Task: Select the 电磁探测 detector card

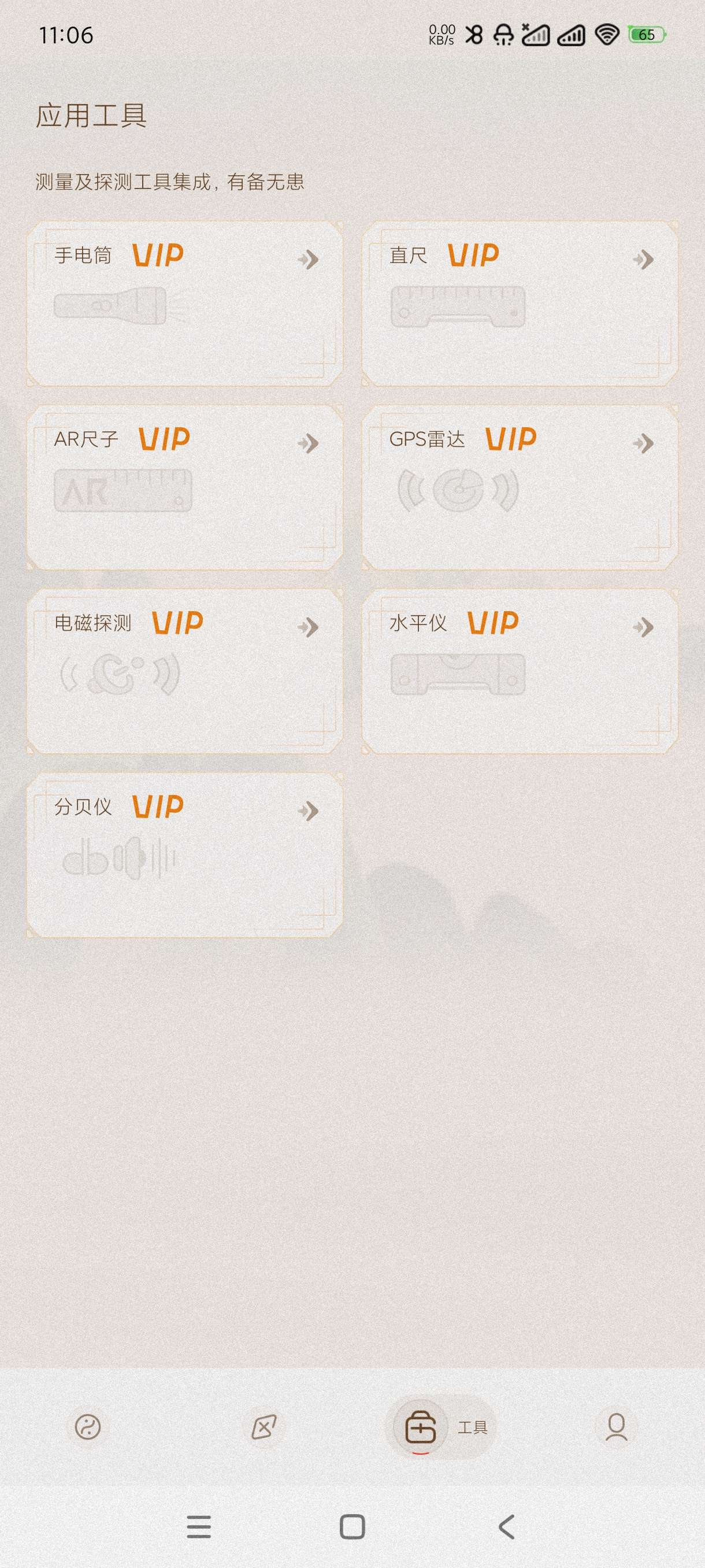Action: (x=184, y=671)
